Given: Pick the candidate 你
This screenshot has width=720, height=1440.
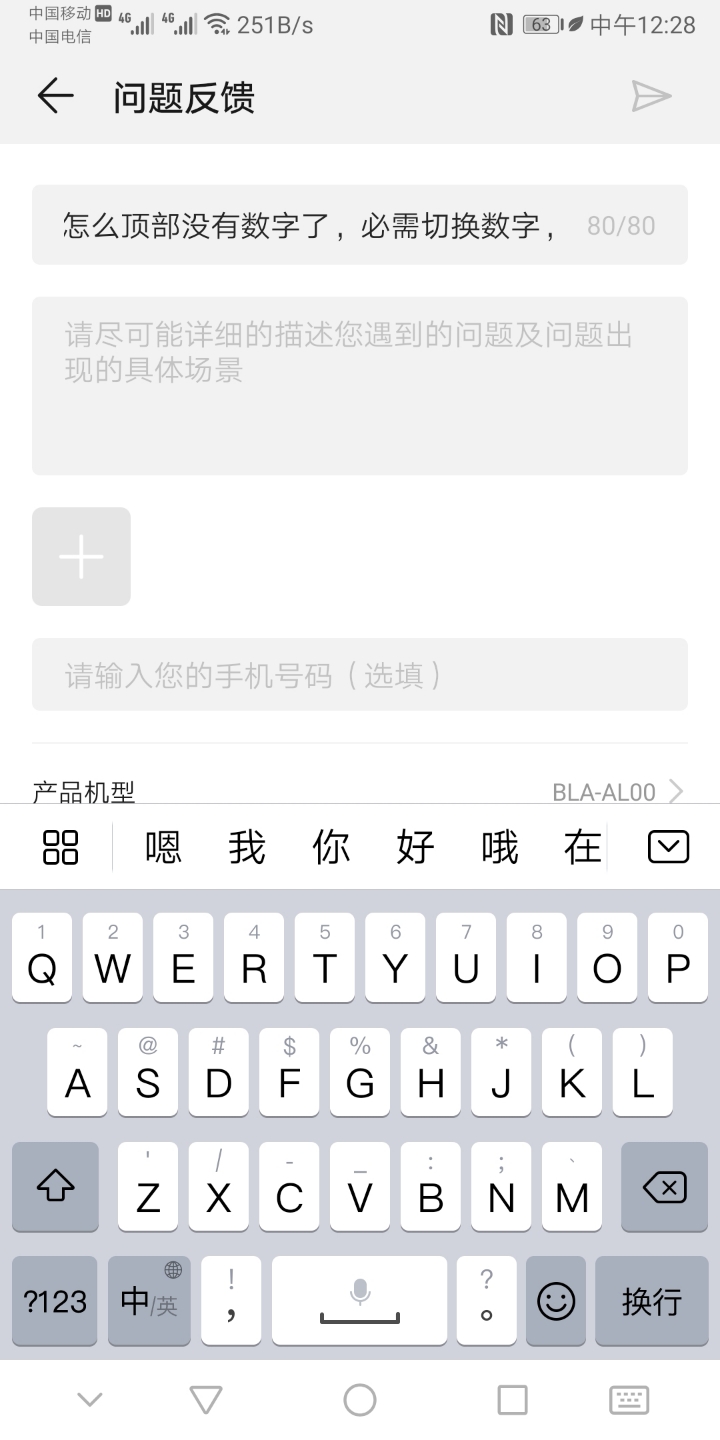Looking at the screenshot, I should click(x=331, y=847).
